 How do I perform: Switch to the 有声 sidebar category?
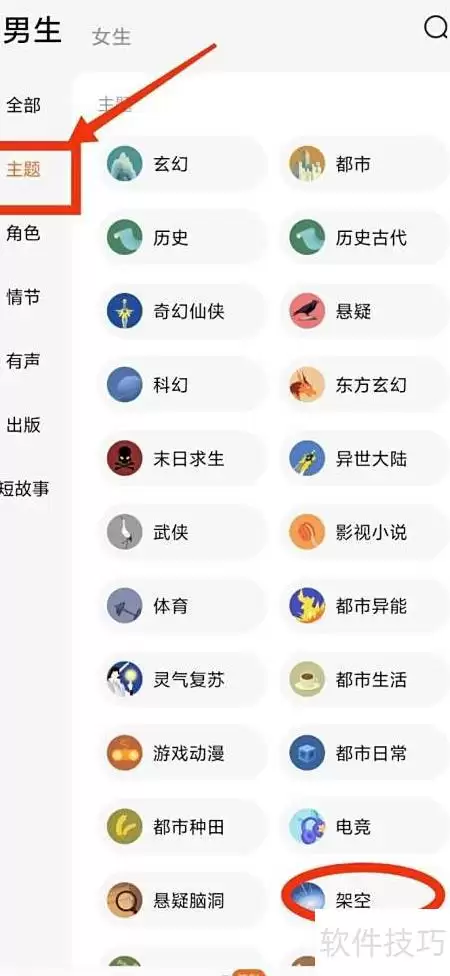coord(24,361)
